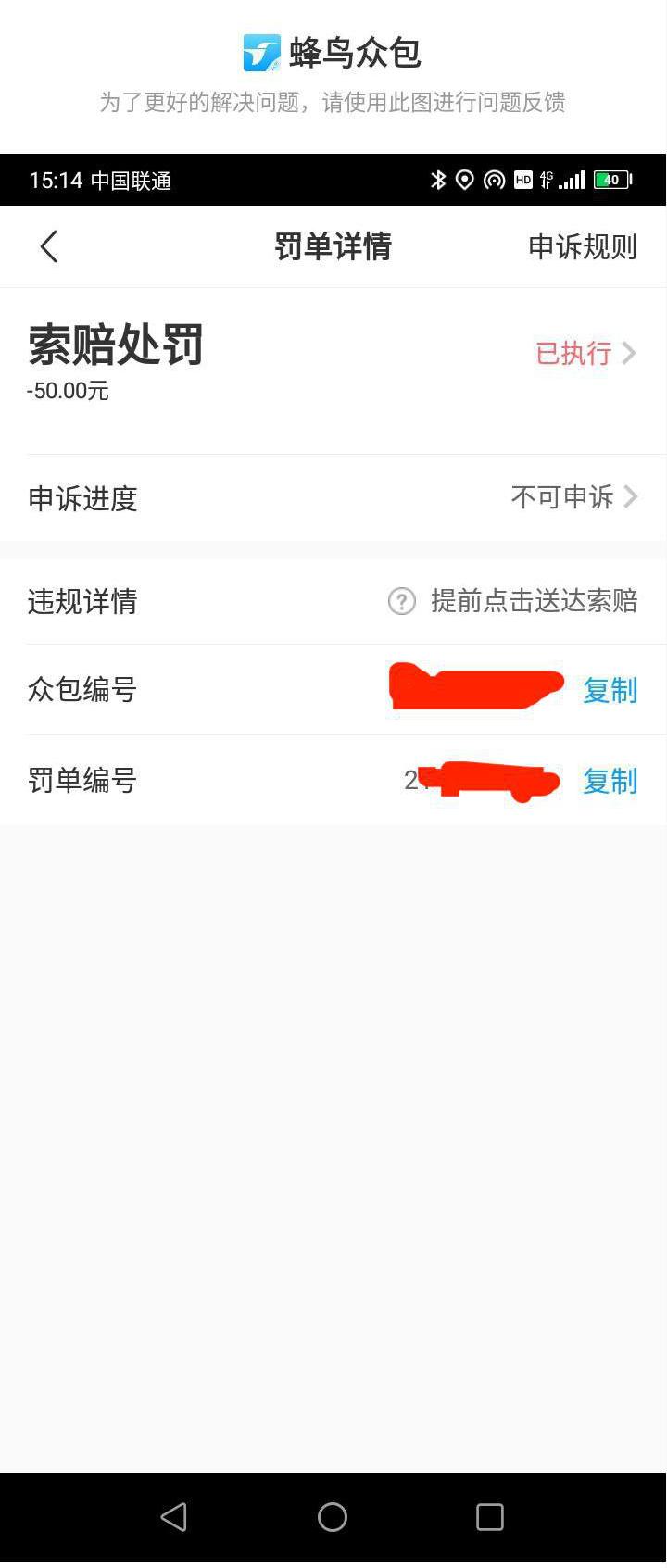667x1568 pixels.
Task: Tap the hotspot icon in the status bar
Action: pos(493,180)
